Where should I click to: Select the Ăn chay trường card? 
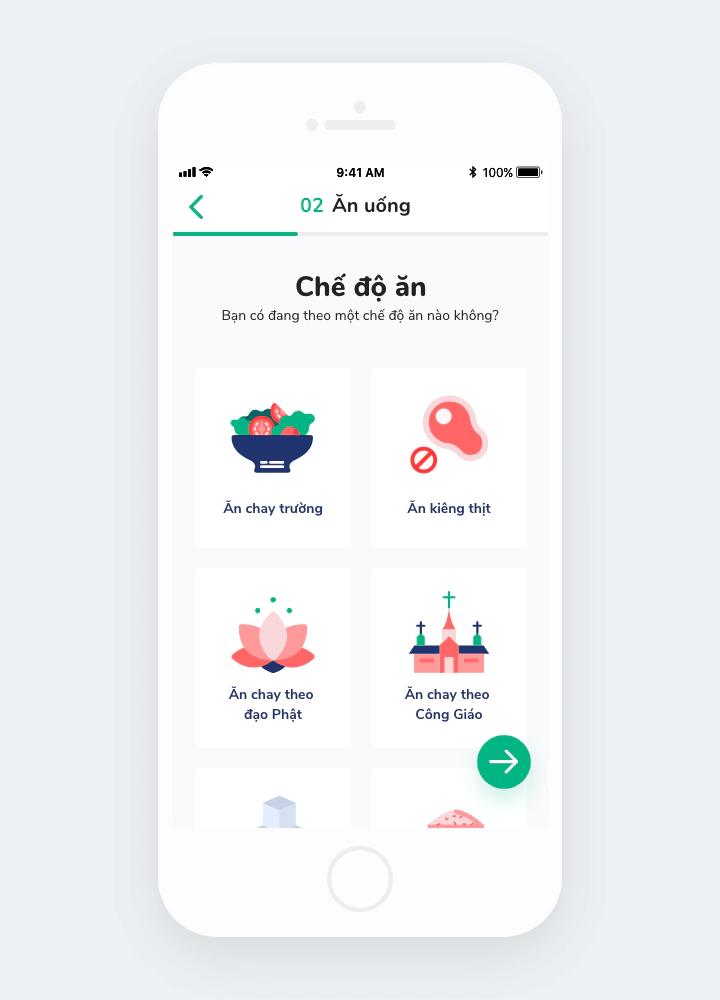pyautogui.click(x=273, y=458)
